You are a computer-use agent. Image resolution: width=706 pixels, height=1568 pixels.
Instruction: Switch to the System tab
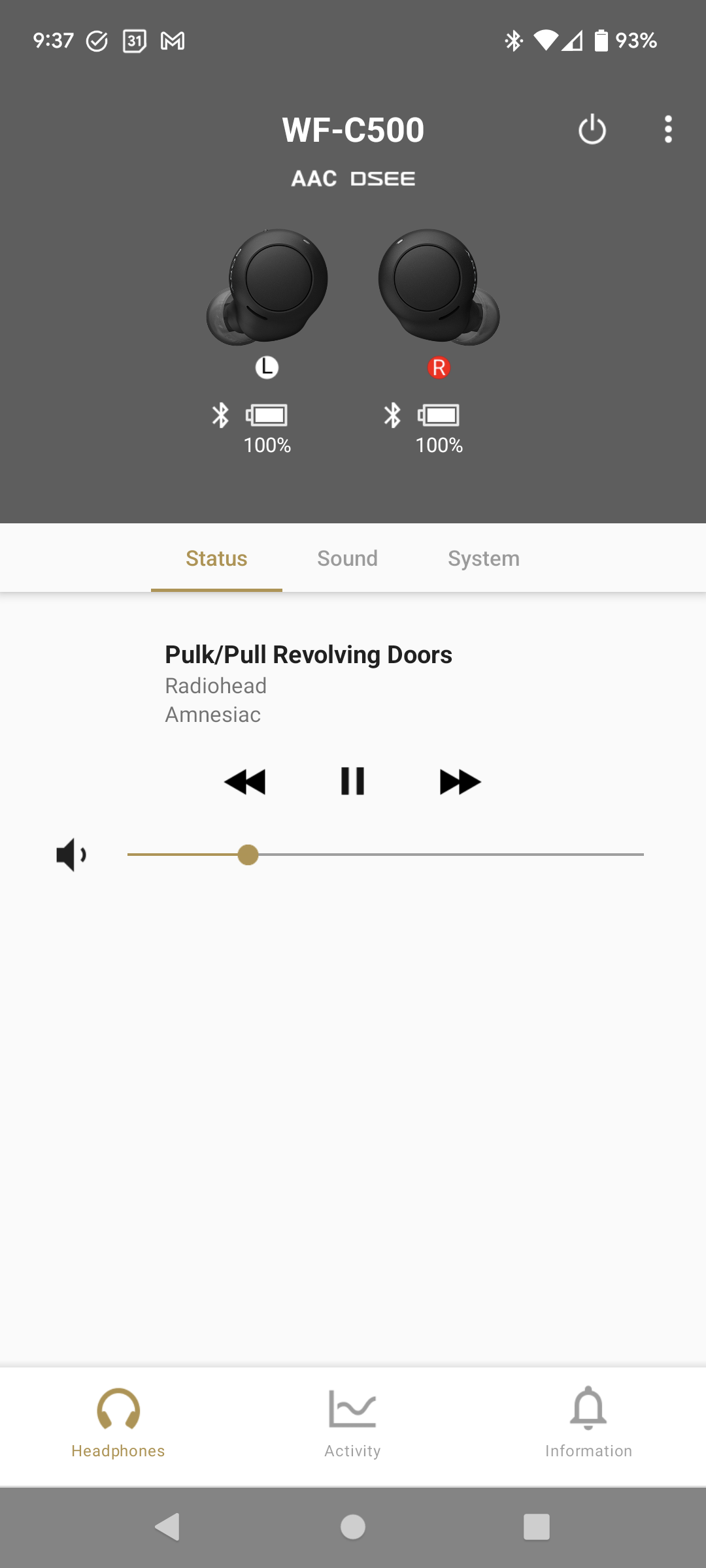pos(483,559)
